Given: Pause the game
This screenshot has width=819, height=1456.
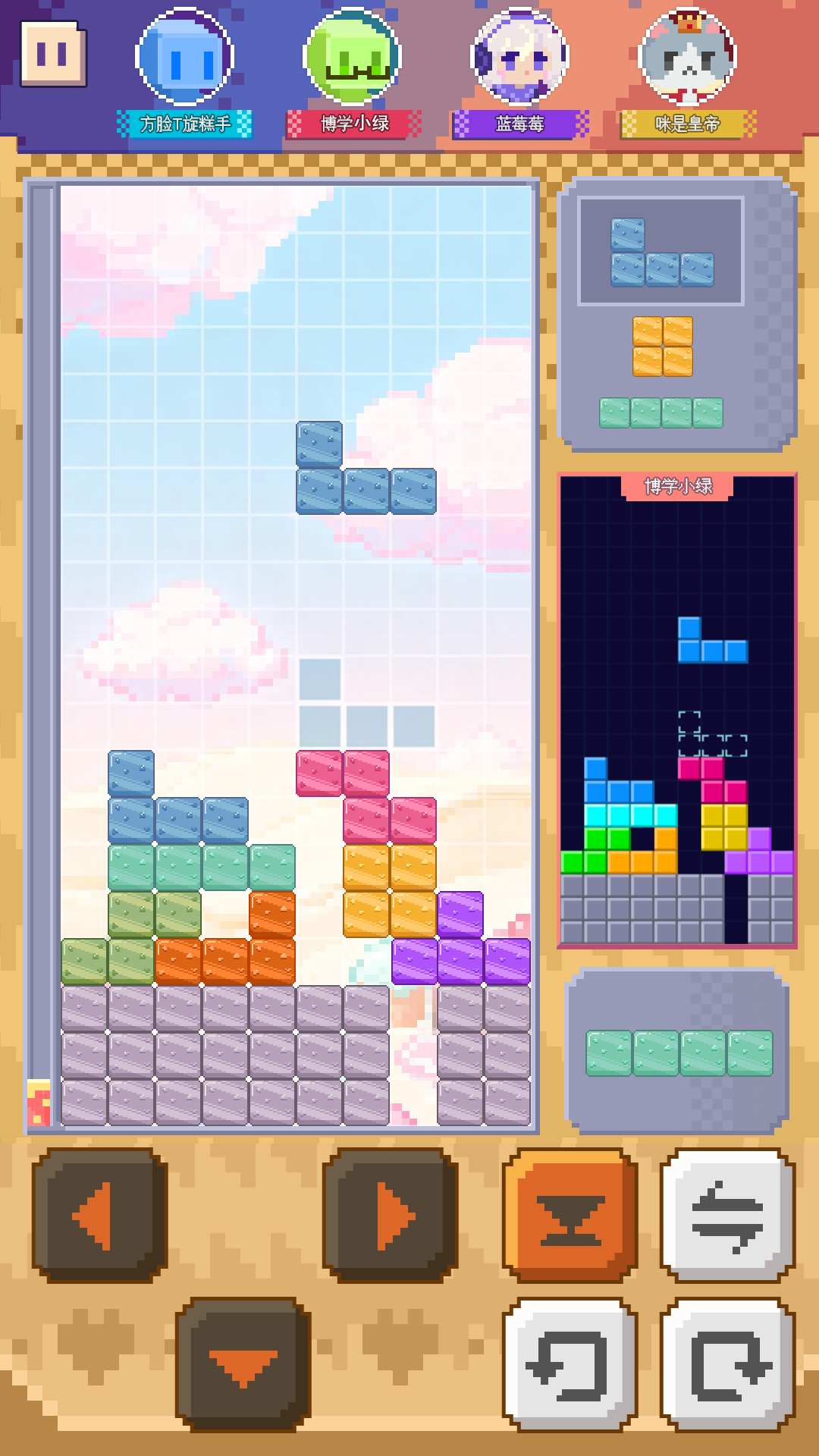Looking at the screenshot, I should (x=52, y=54).
